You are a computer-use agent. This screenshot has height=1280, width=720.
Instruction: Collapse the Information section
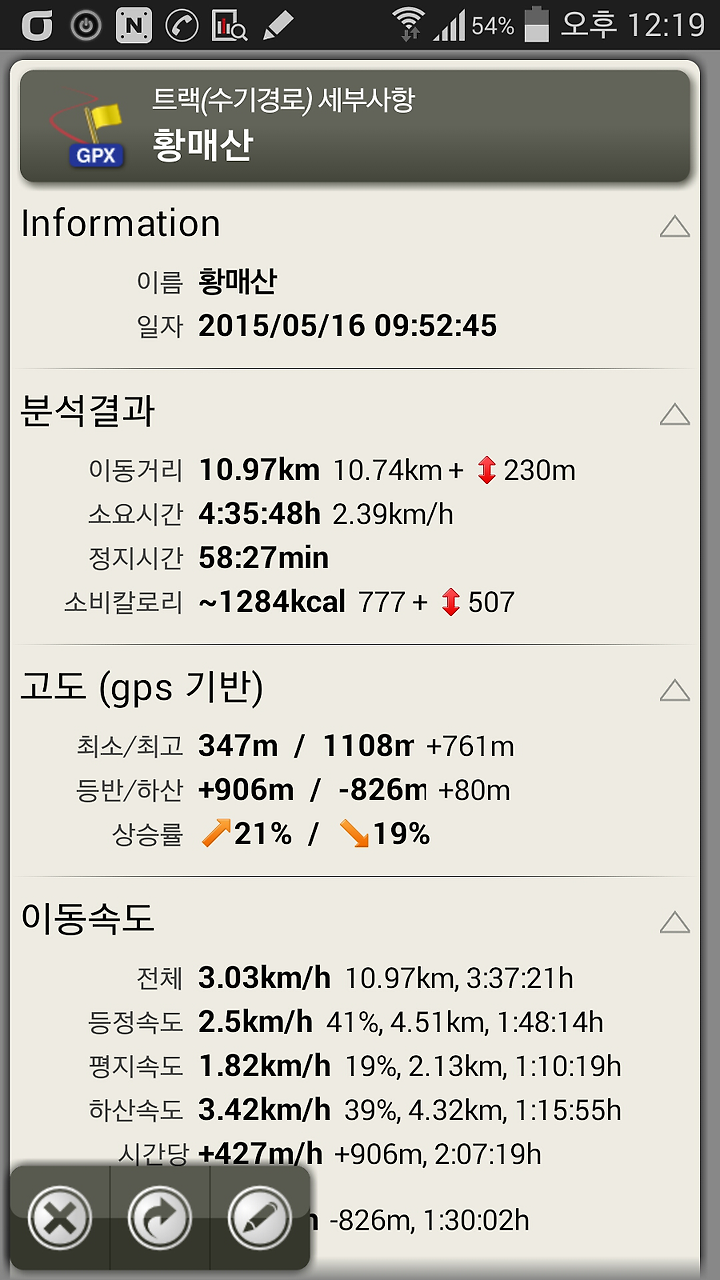pyautogui.click(x=675, y=227)
